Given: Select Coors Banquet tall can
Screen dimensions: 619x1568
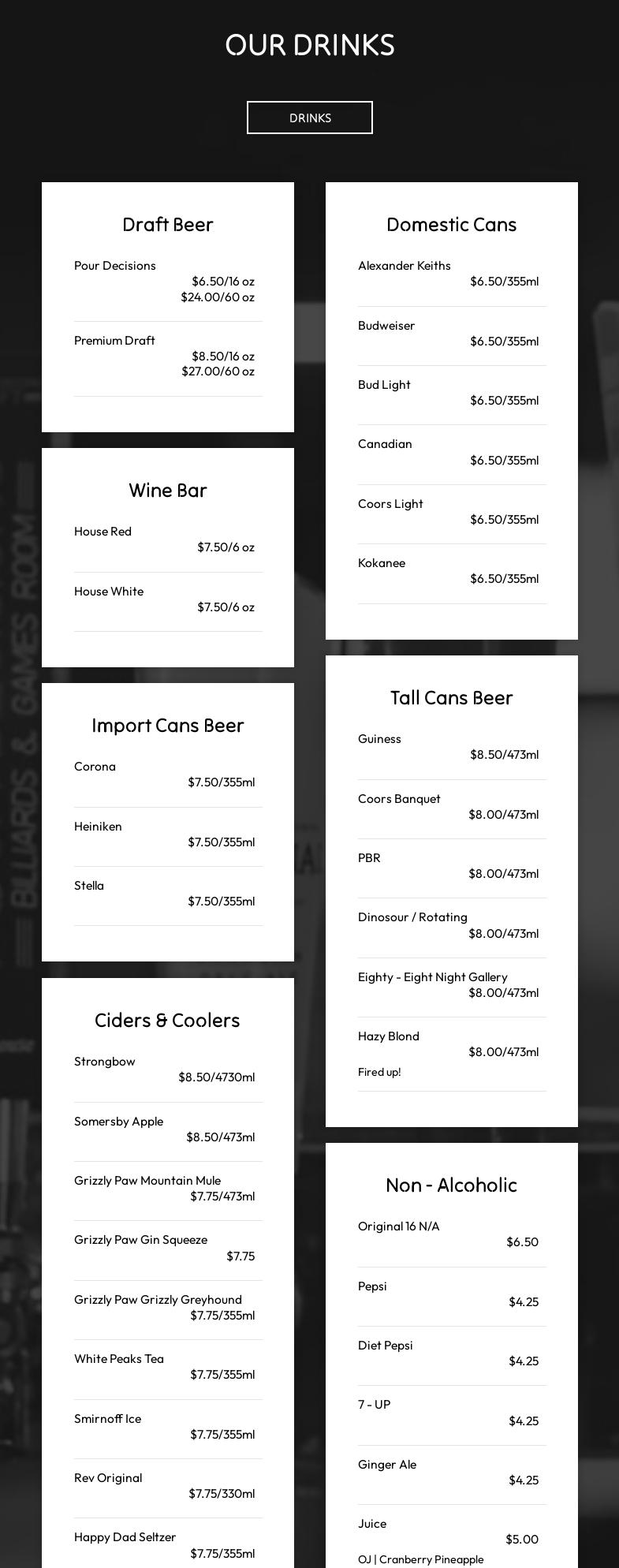Looking at the screenshot, I should point(398,798).
